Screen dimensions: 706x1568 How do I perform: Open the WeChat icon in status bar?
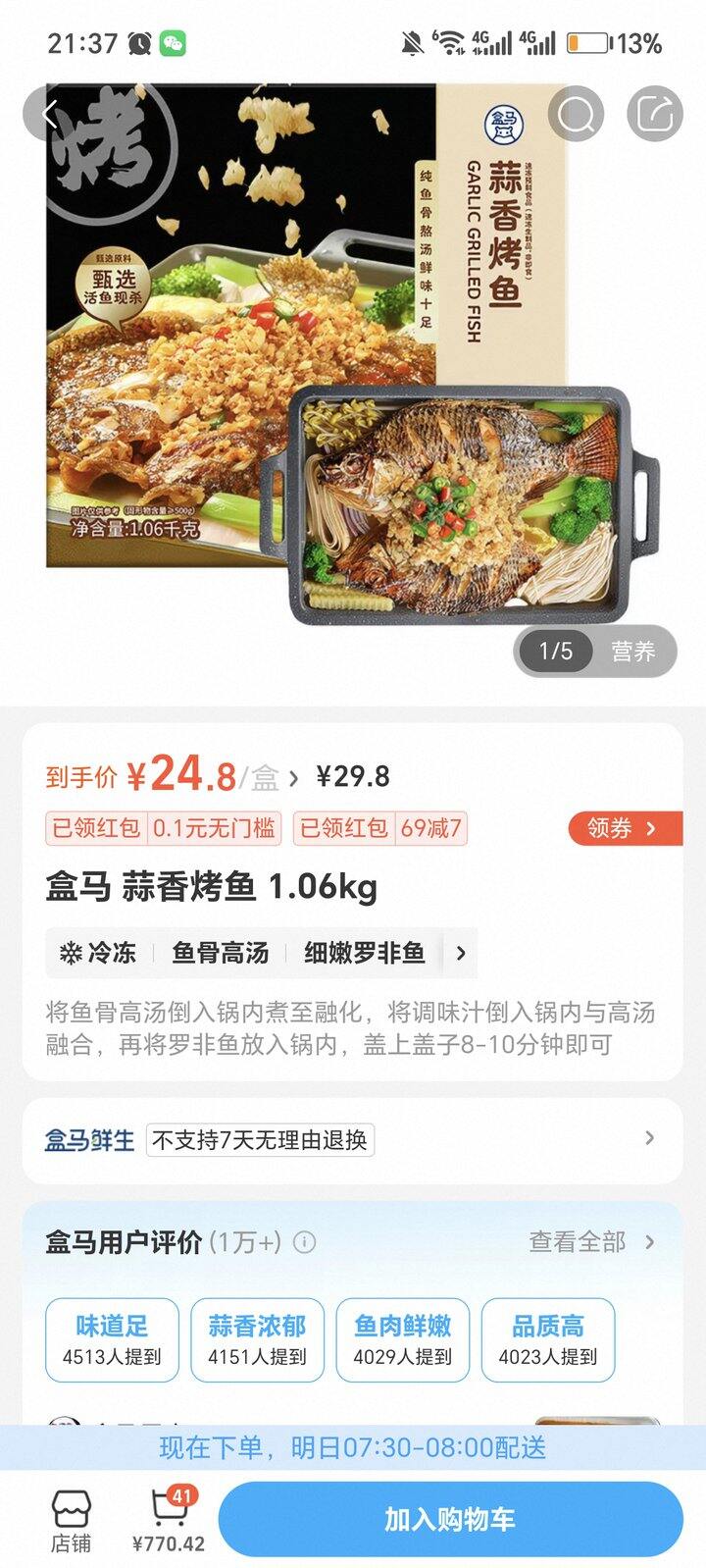pos(174,40)
